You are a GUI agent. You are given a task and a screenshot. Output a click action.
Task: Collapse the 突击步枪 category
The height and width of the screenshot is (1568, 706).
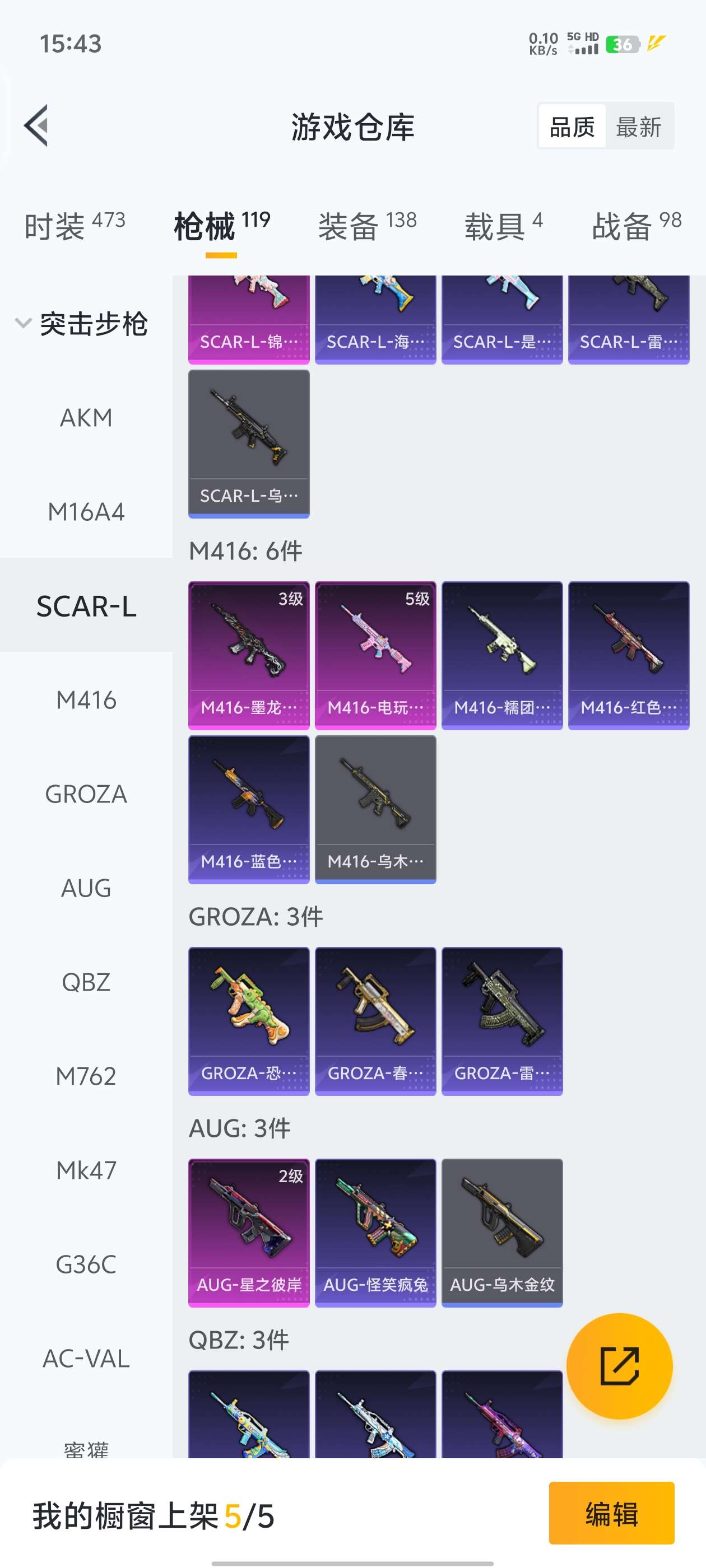click(82, 323)
